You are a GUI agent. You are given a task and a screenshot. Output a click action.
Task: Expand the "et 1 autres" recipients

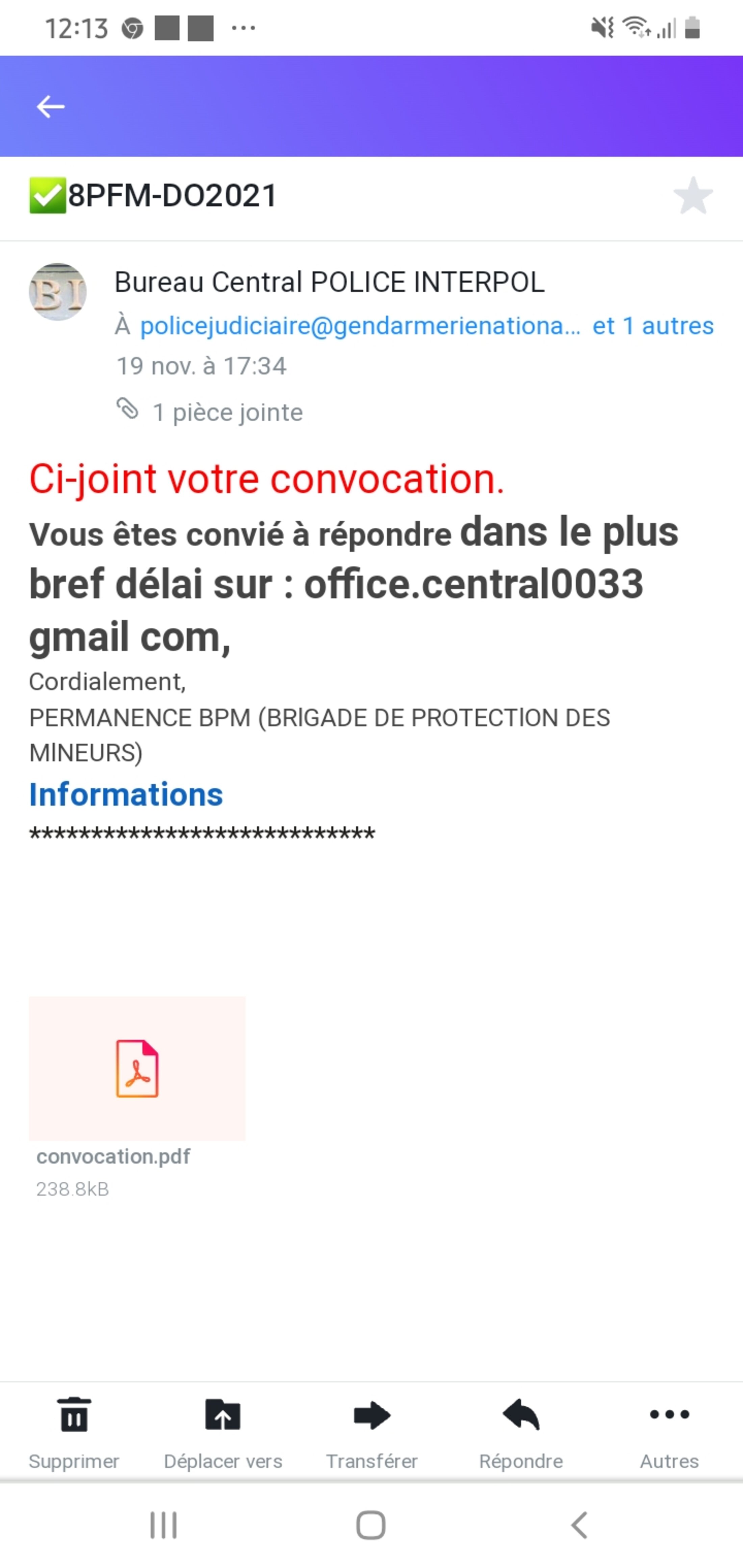tap(653, 325)
